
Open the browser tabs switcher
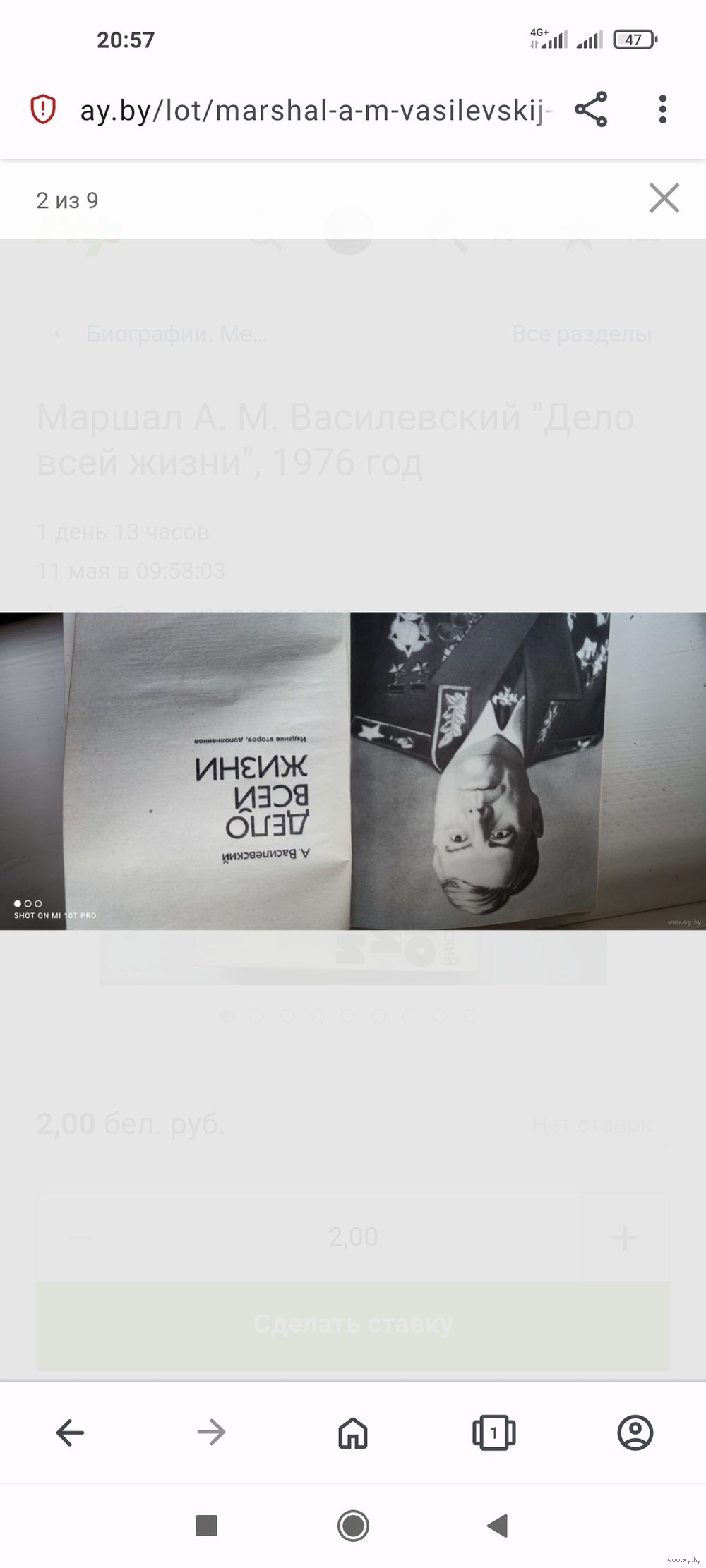(493, 1433)
